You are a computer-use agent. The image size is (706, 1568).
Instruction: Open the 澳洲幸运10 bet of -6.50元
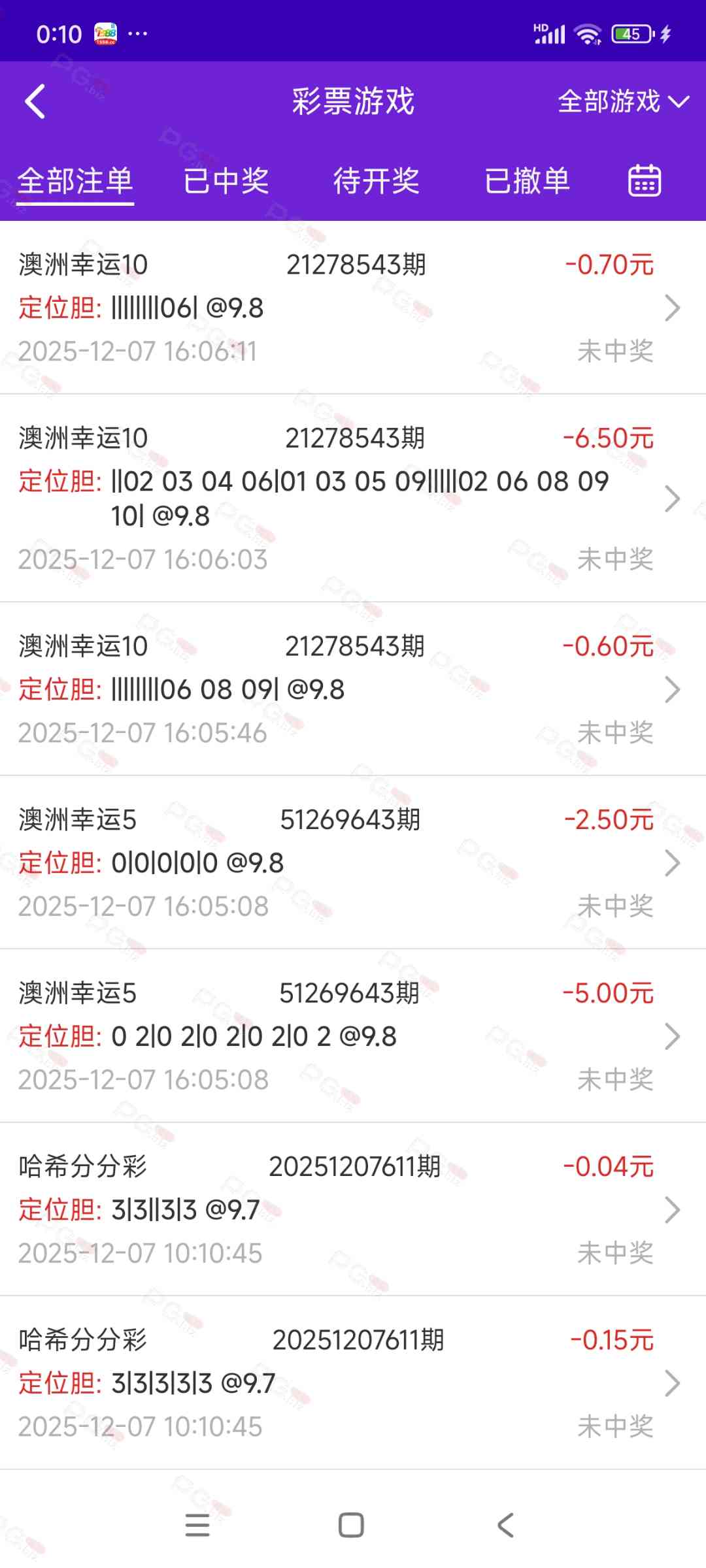click(x=353, y=498)
